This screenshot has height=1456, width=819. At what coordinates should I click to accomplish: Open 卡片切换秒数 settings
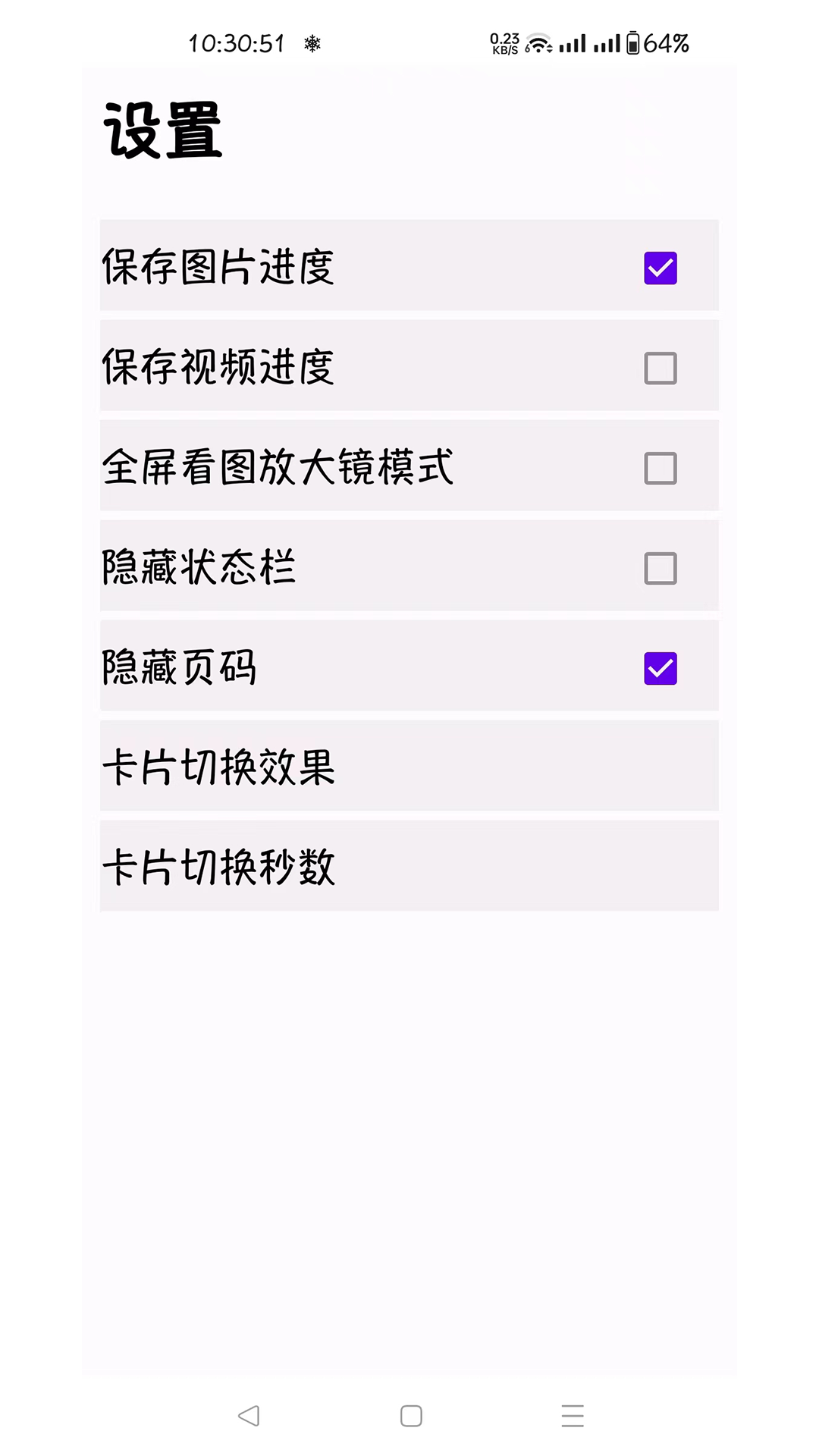[409, 868]
